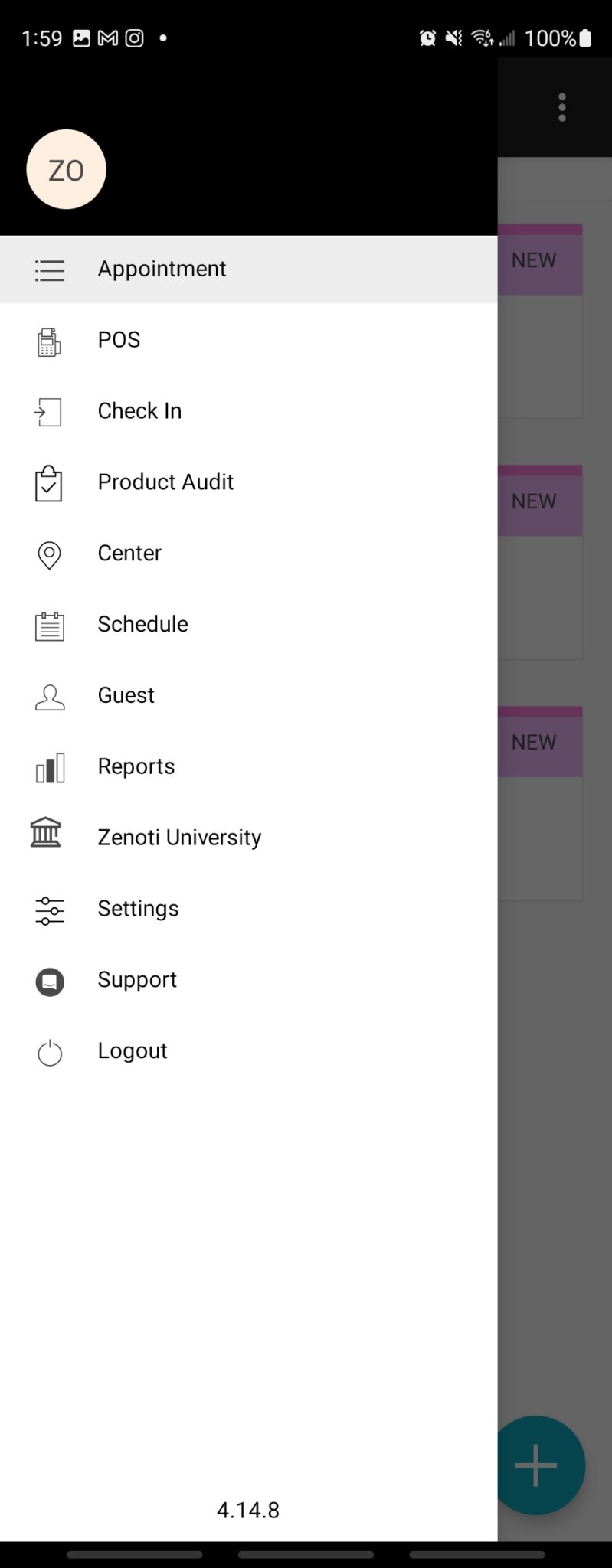This screenshot has height=1568, width=612.
Task: Tap the Schedule calendar icon
Action: point(48,626)
